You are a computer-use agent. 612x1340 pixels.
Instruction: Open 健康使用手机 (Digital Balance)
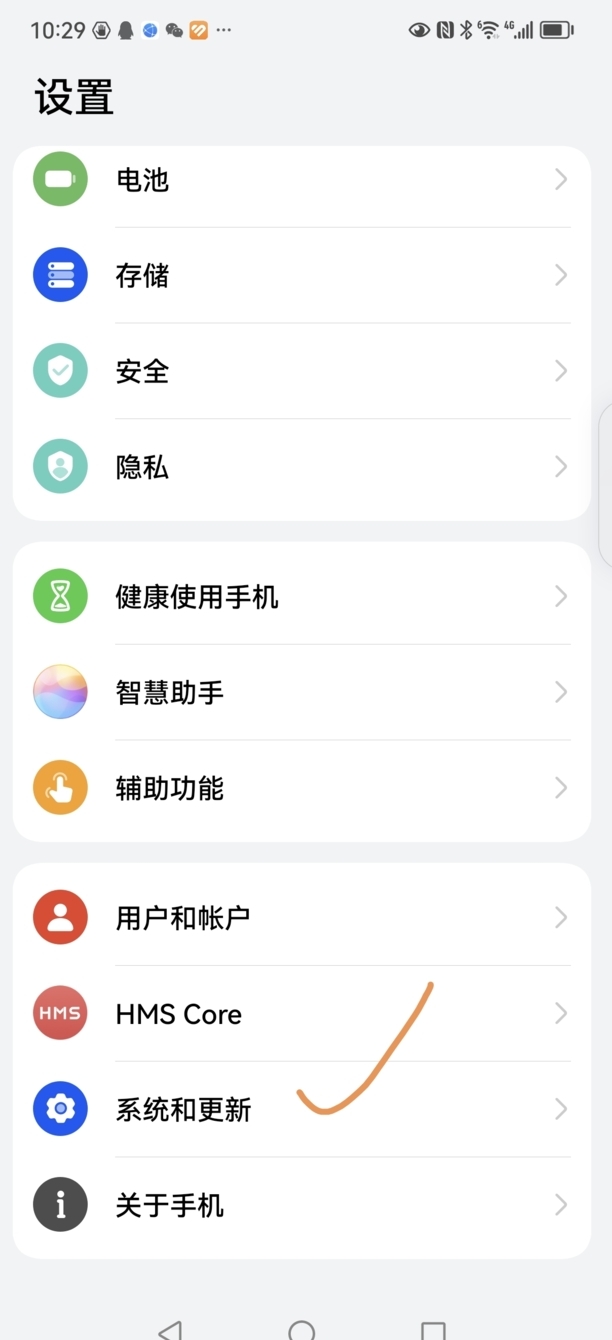[300, 597]
